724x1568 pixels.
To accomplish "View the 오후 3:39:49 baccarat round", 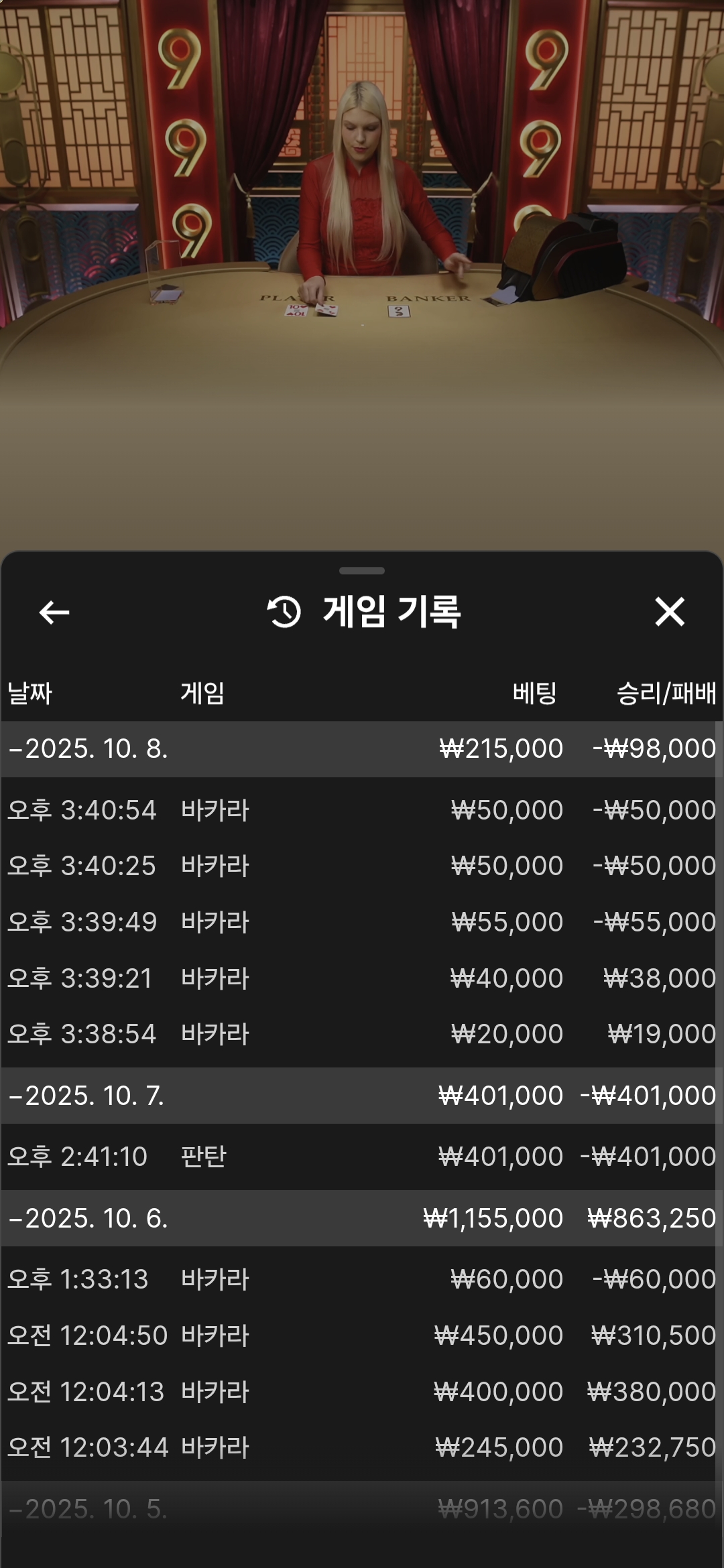I will click(362, 922).
